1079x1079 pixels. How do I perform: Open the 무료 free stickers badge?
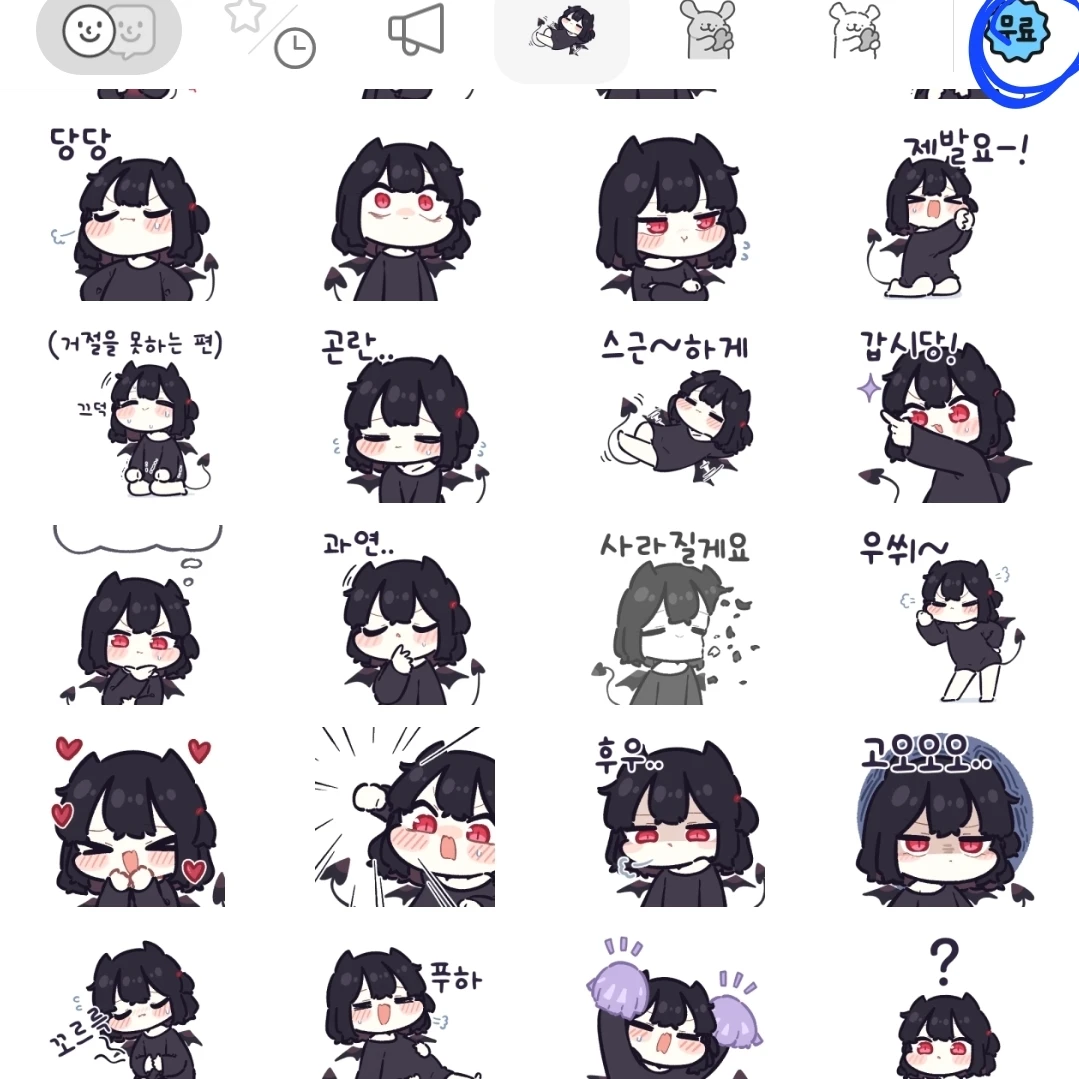(x=1016, y=32)
